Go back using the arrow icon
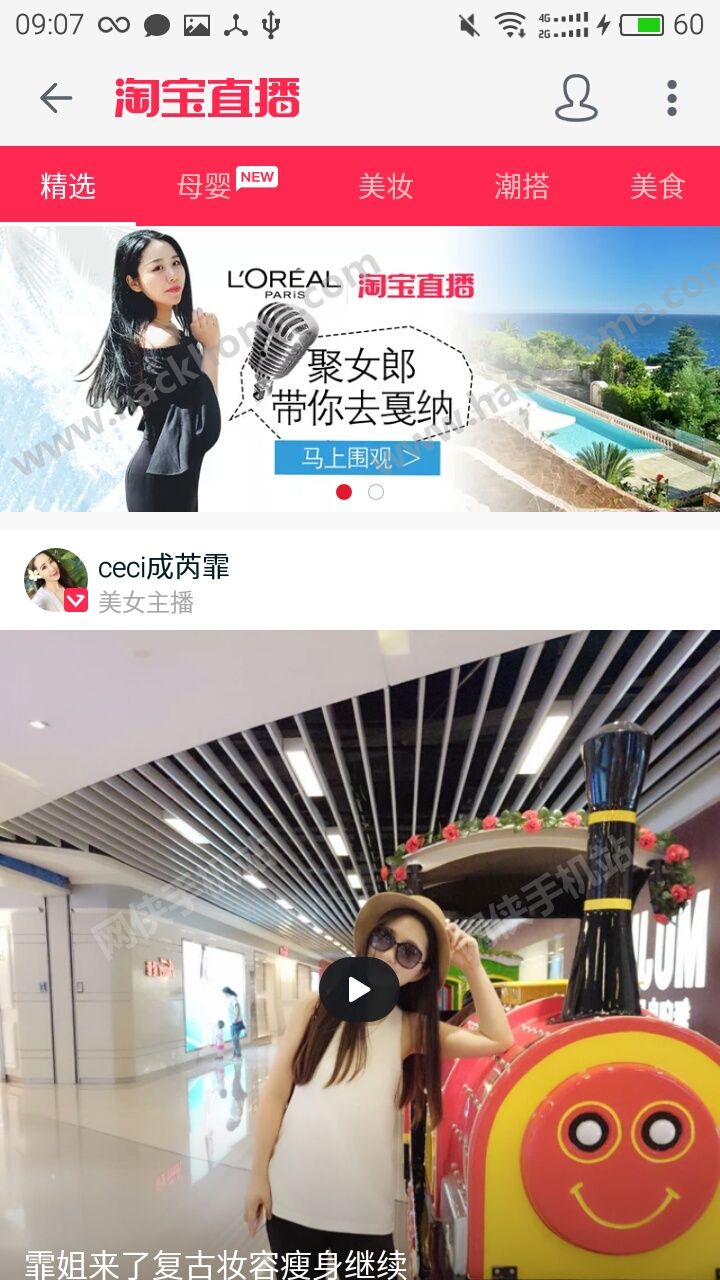The image size is (720, 1280). coord(56,98)
